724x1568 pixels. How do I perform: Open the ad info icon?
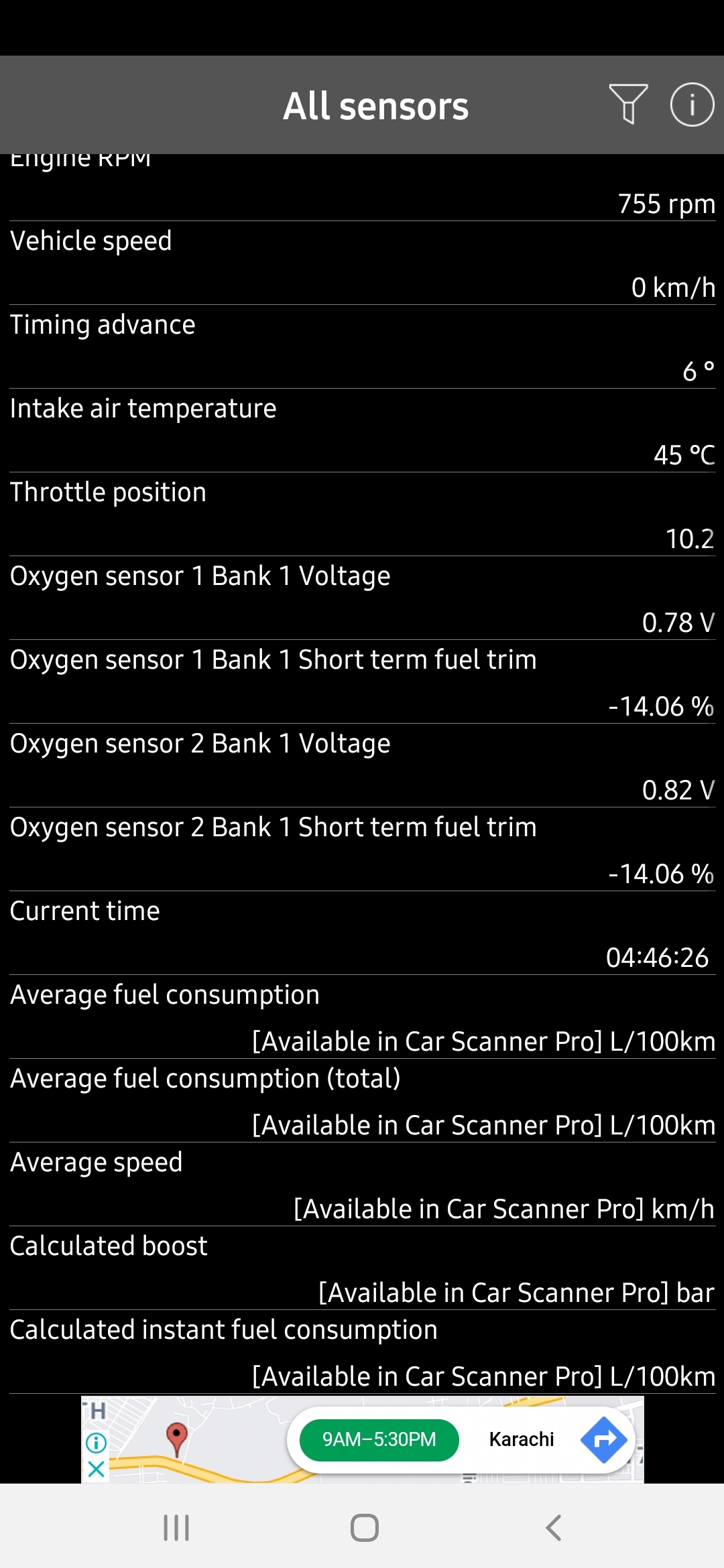(96, 1442)
